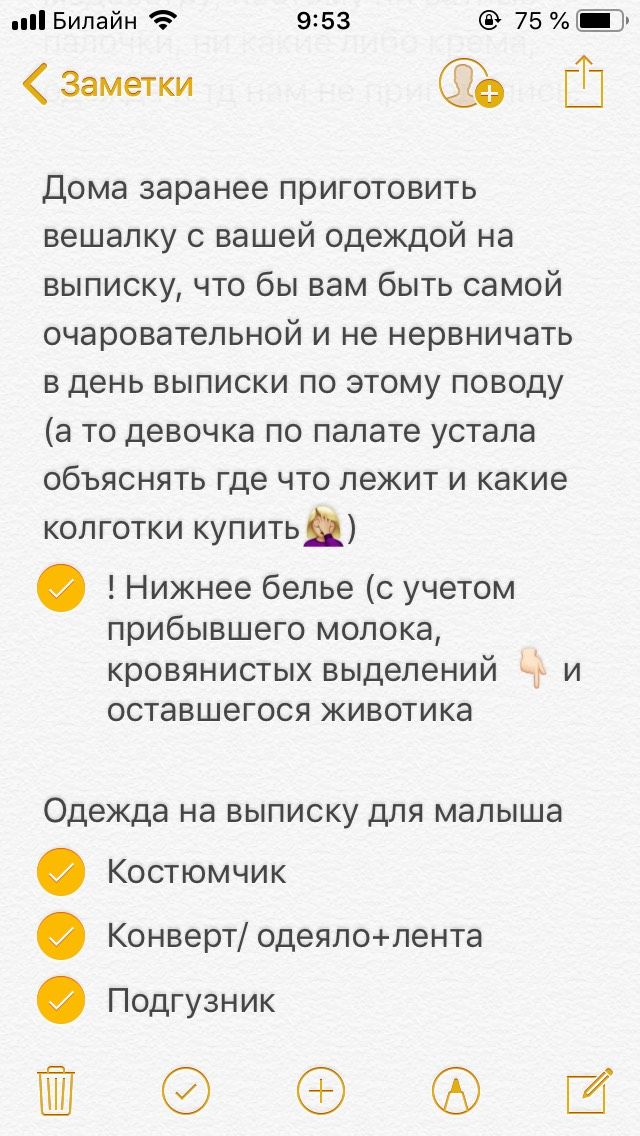Screen dimensions: 640x1136
Task: Open the drawing/sketch tool
Action: pyautogui.click(x=455, y=1090)
